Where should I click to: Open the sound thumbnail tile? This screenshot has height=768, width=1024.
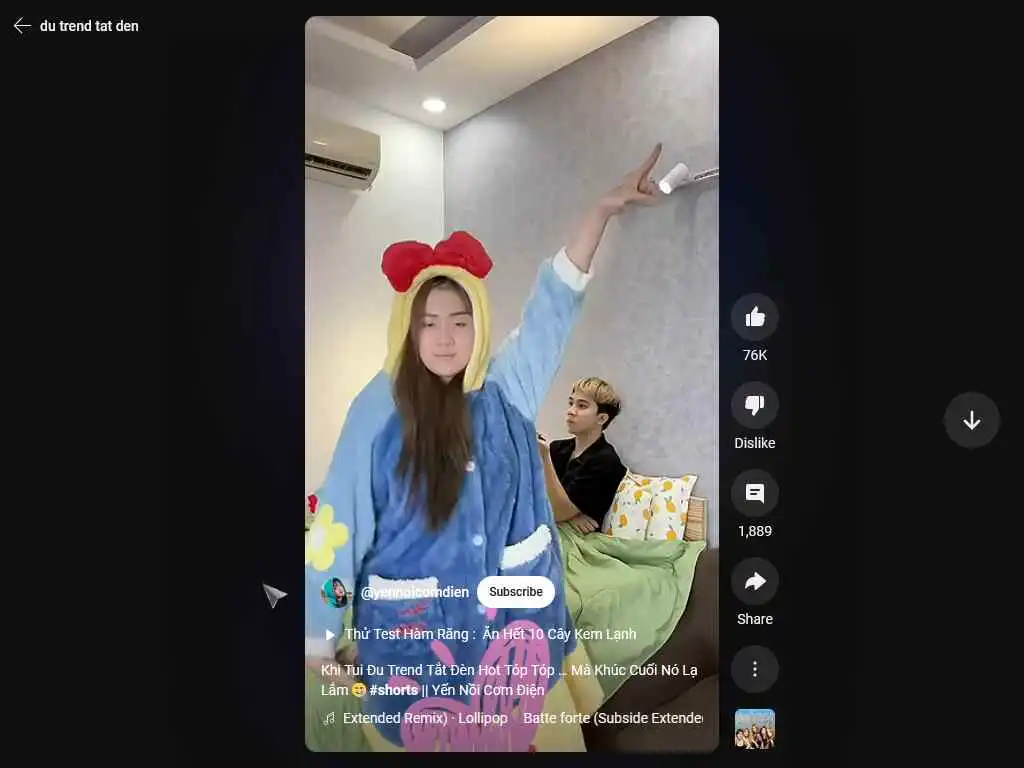click(754, 728)
